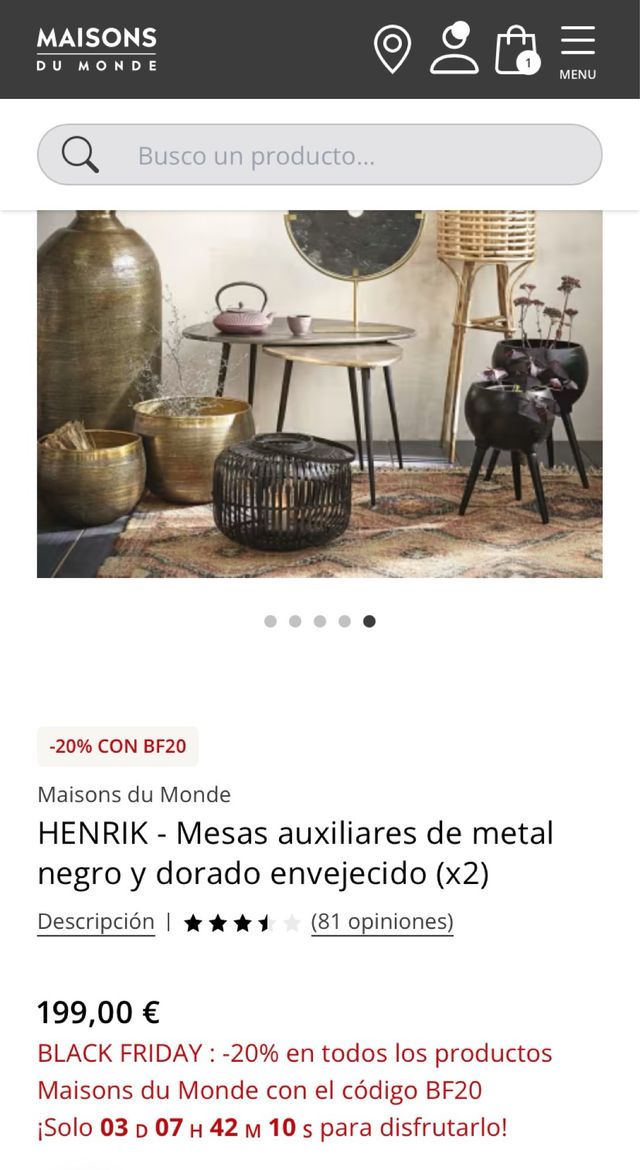Open the user account icon
The image size is (640, 1170).
[454, 49]
